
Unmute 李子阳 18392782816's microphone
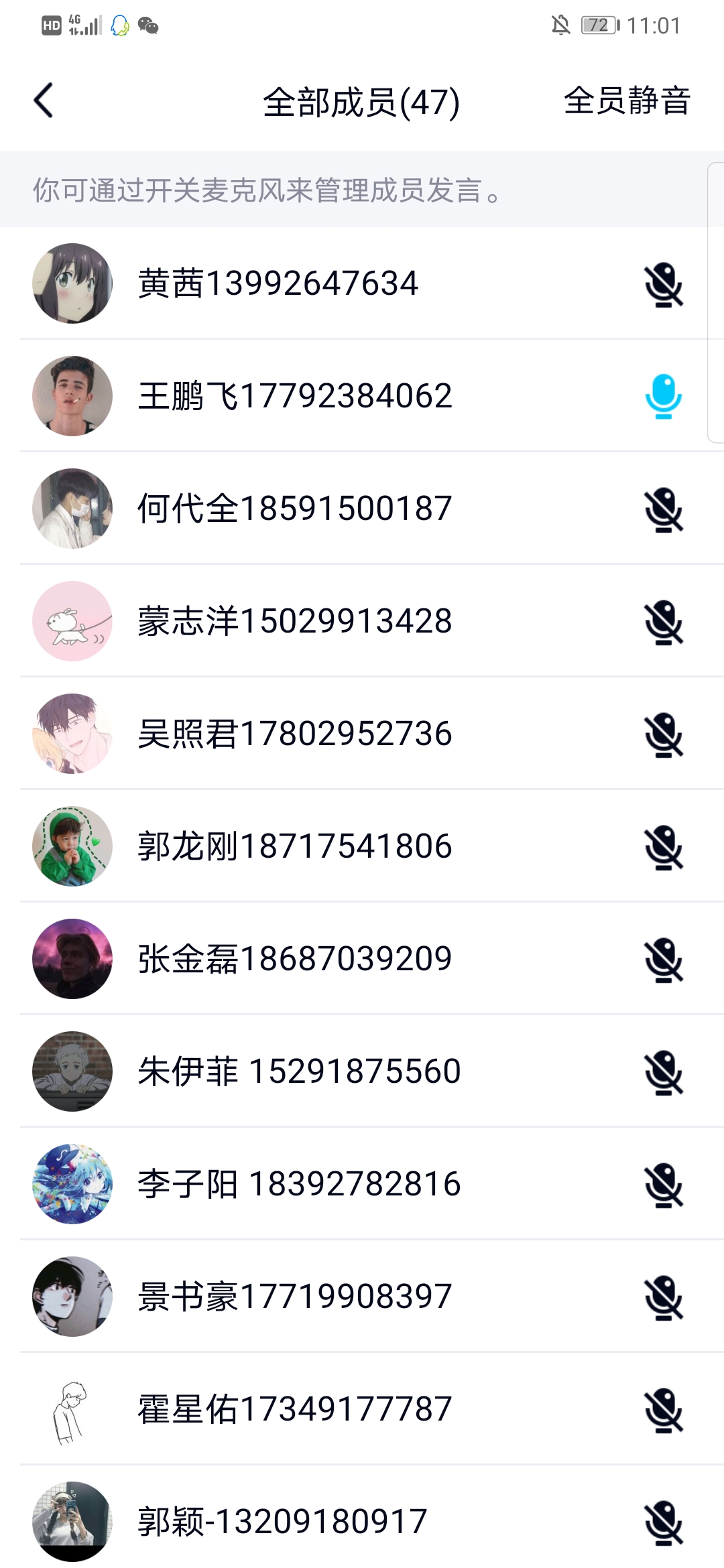[x=663, y=1185]
